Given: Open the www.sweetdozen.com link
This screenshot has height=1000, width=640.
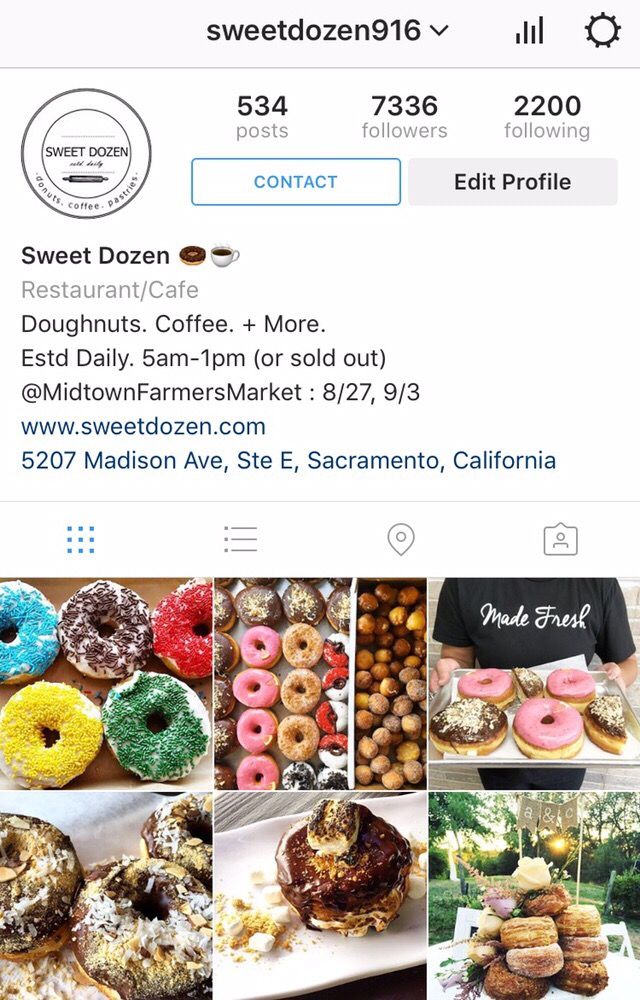Looking at the screenshot, I should click(143, 426).
